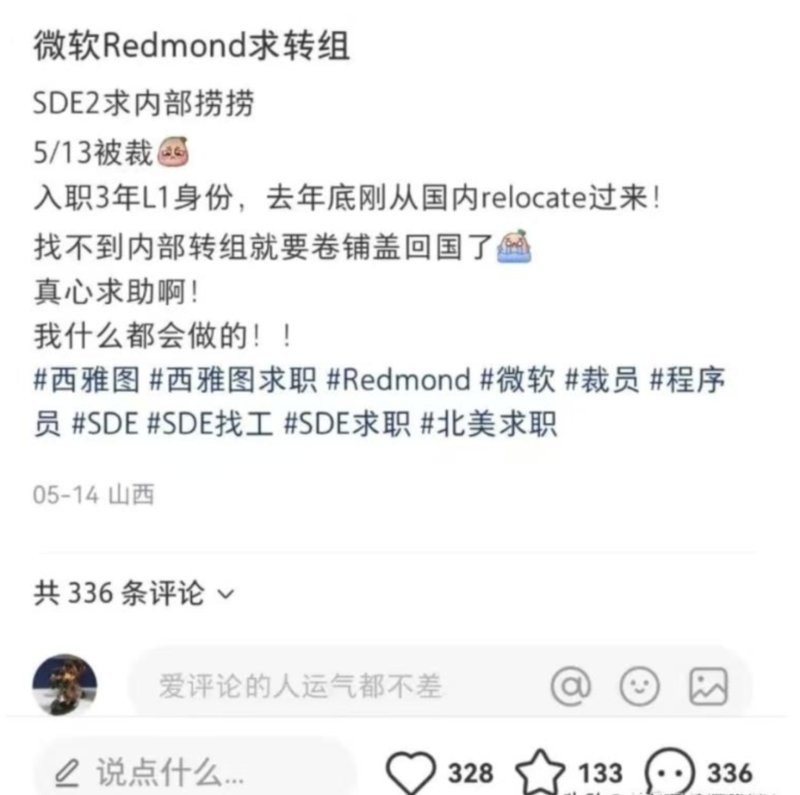Mention someone with the @ icon

point(571,686)
